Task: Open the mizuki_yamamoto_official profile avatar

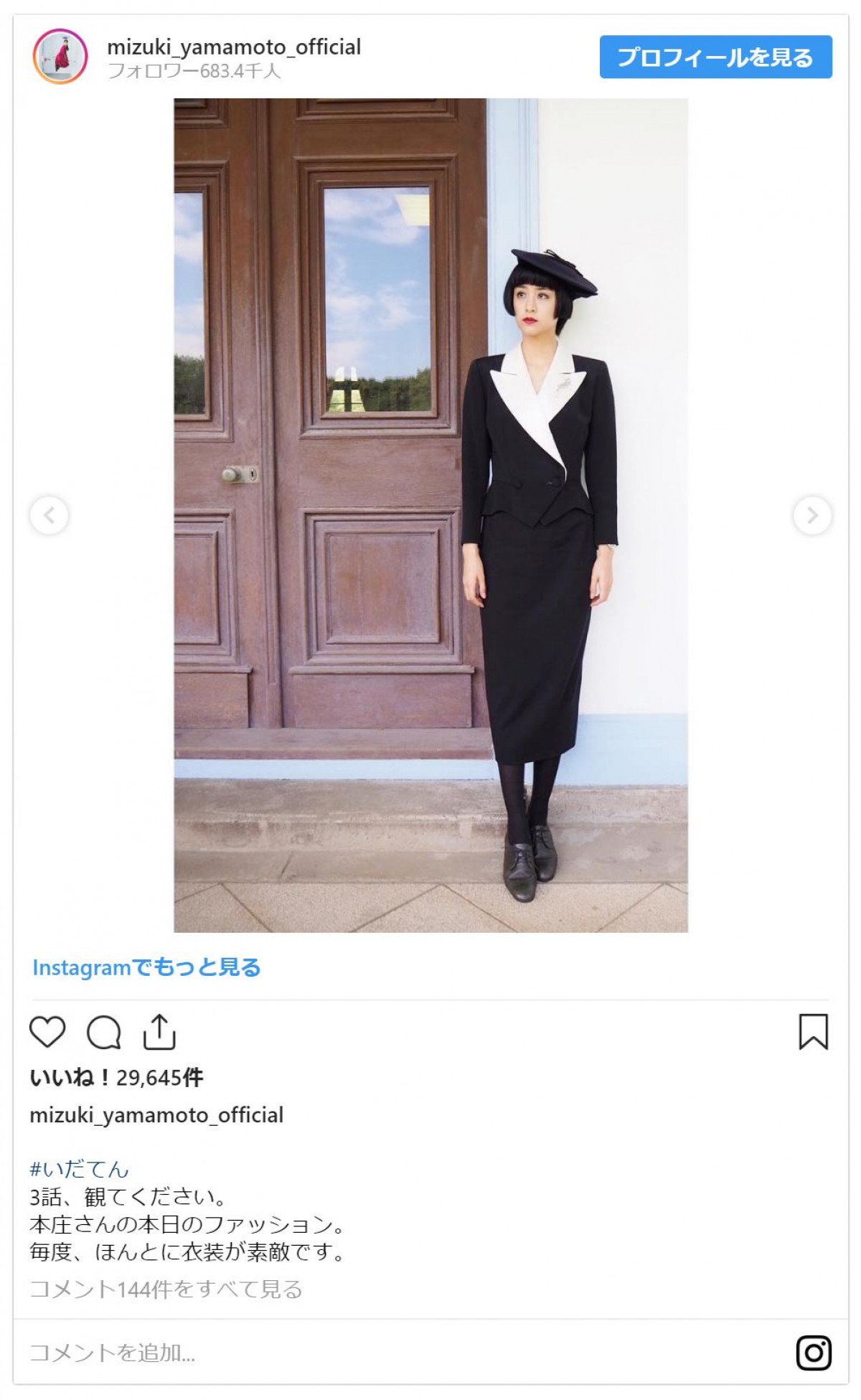Action: pyautogui.click(x=60, y=57)
